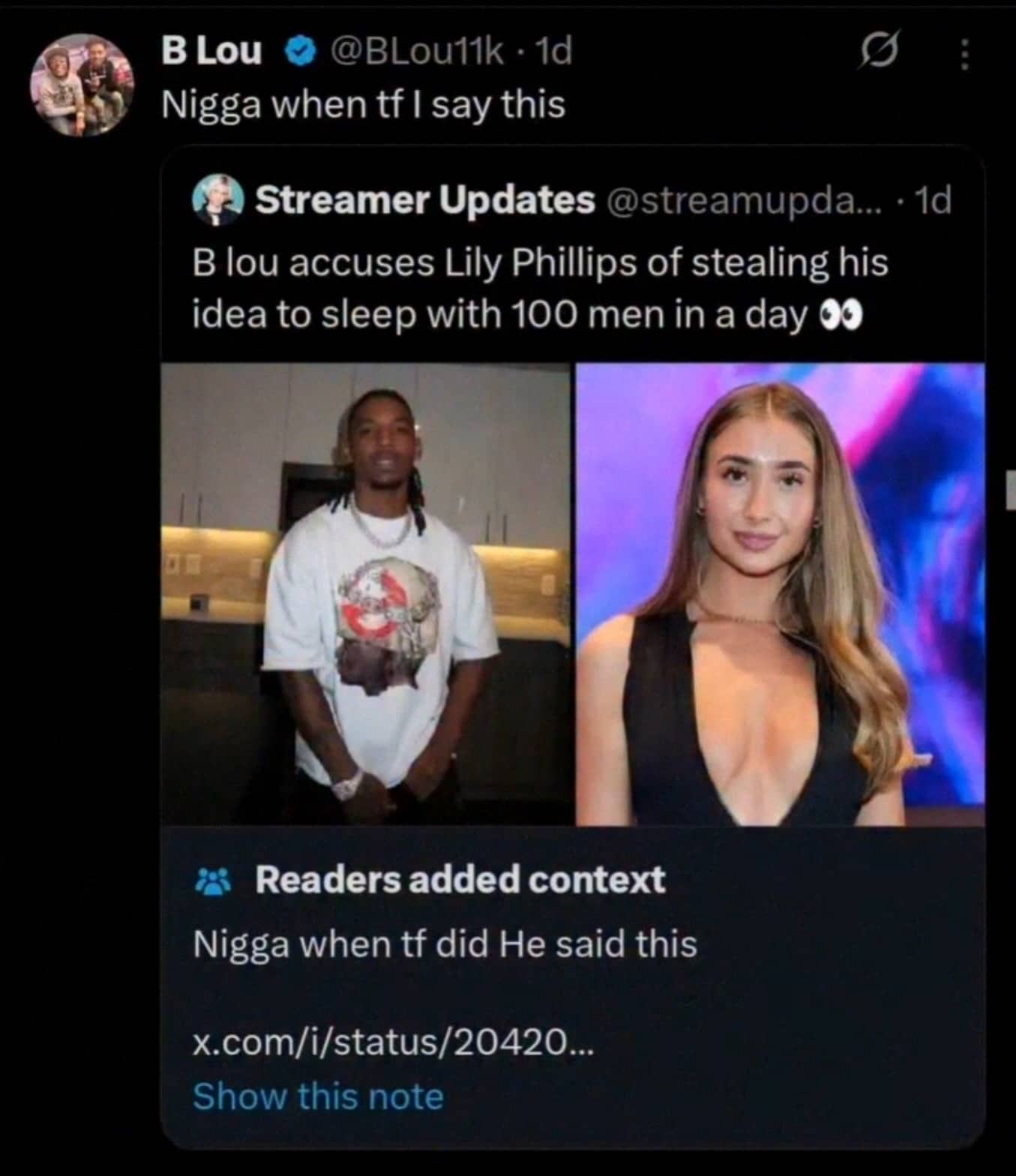View the photo of the woman in black dress
This screenshot has width=1016, height=1176.
(x=780, y=594)
